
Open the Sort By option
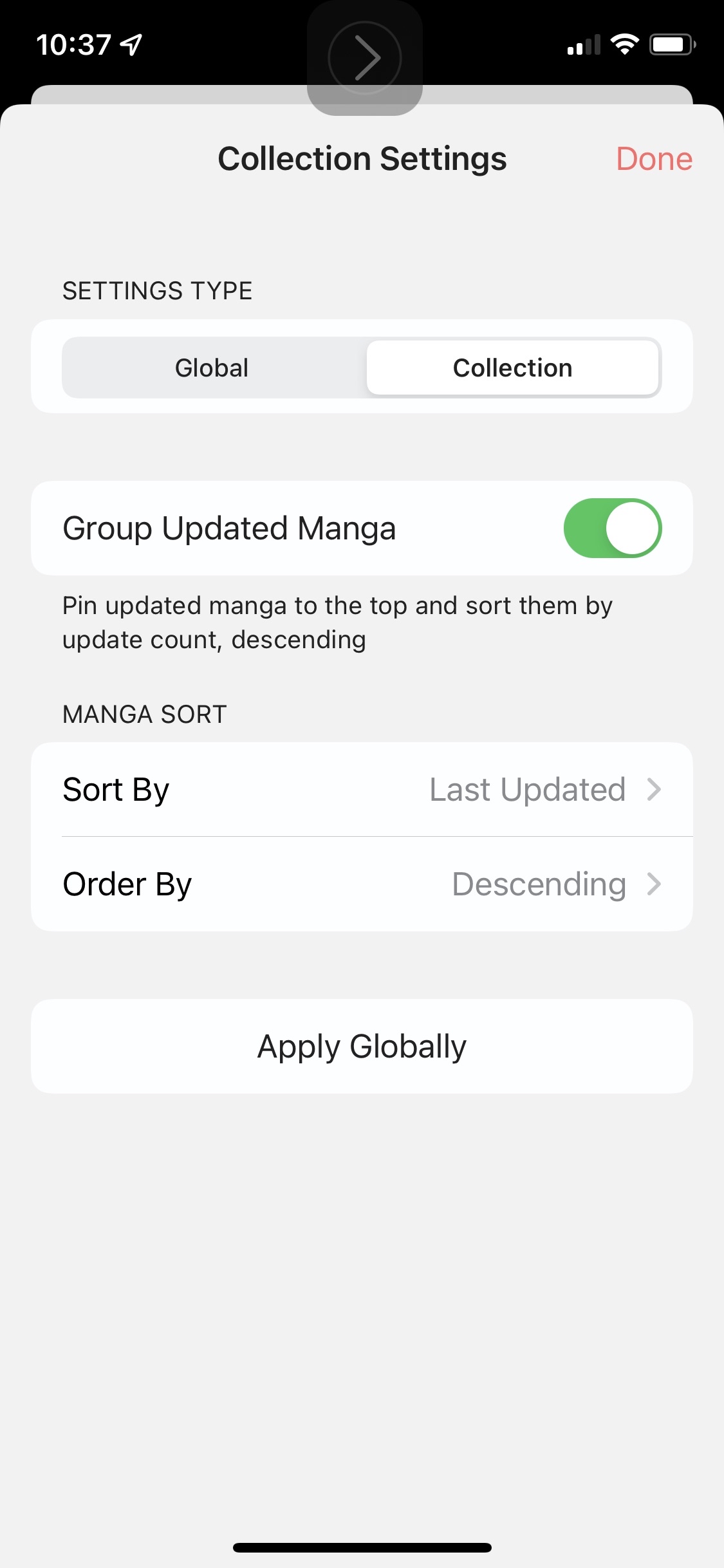362,790
